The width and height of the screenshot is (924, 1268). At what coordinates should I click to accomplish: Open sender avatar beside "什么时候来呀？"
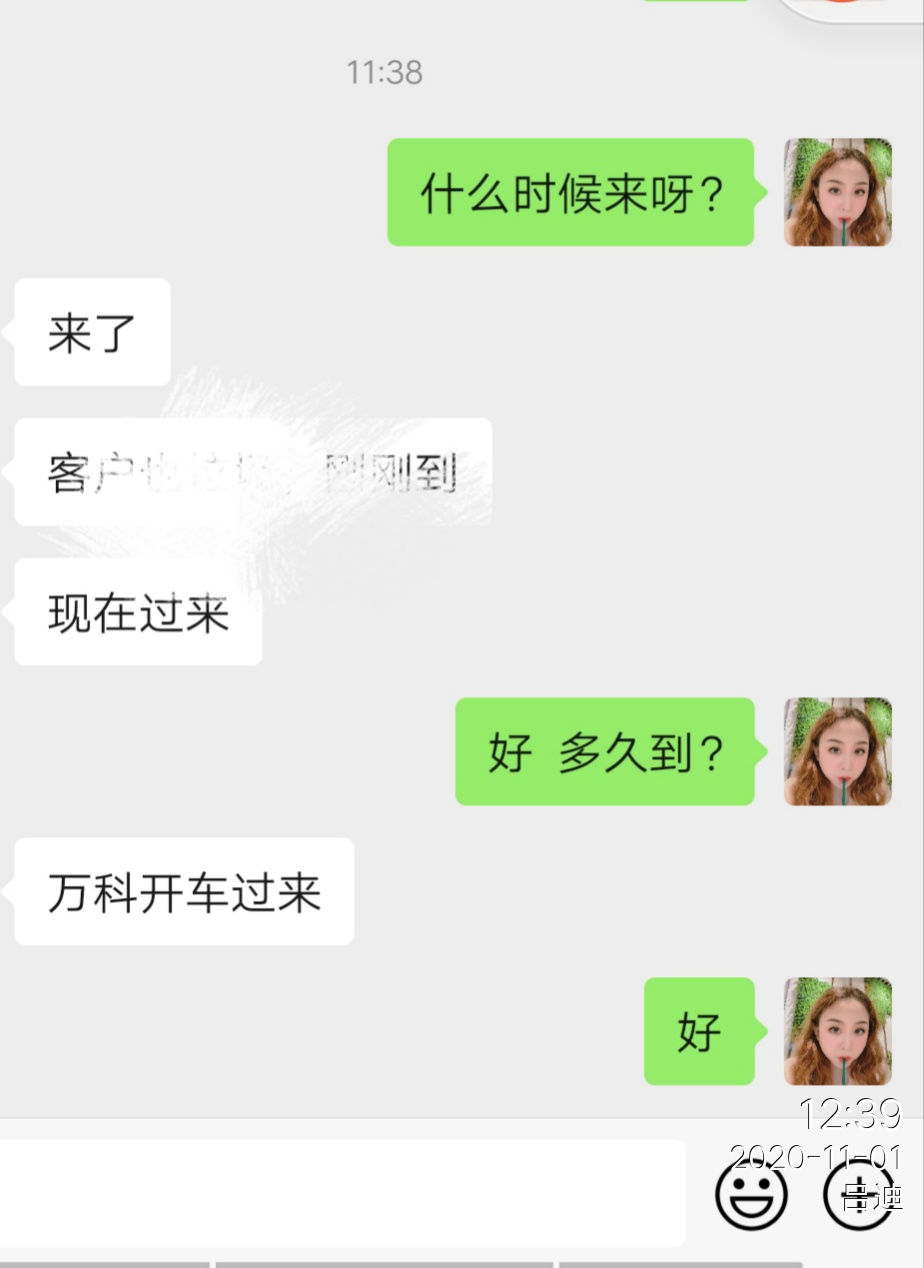837,192
